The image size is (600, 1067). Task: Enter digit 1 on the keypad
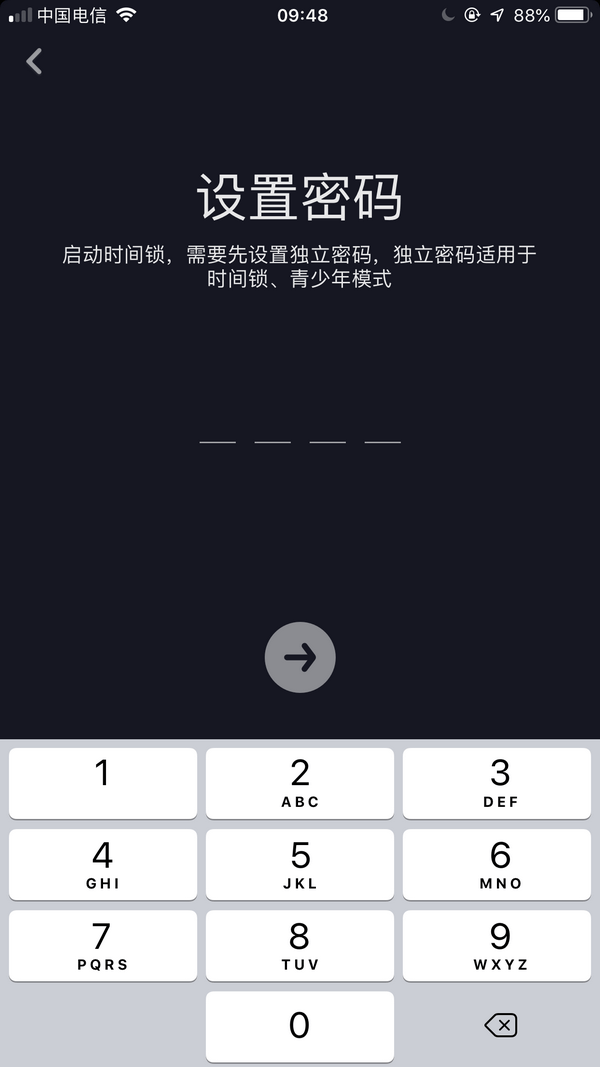point(103,783)
